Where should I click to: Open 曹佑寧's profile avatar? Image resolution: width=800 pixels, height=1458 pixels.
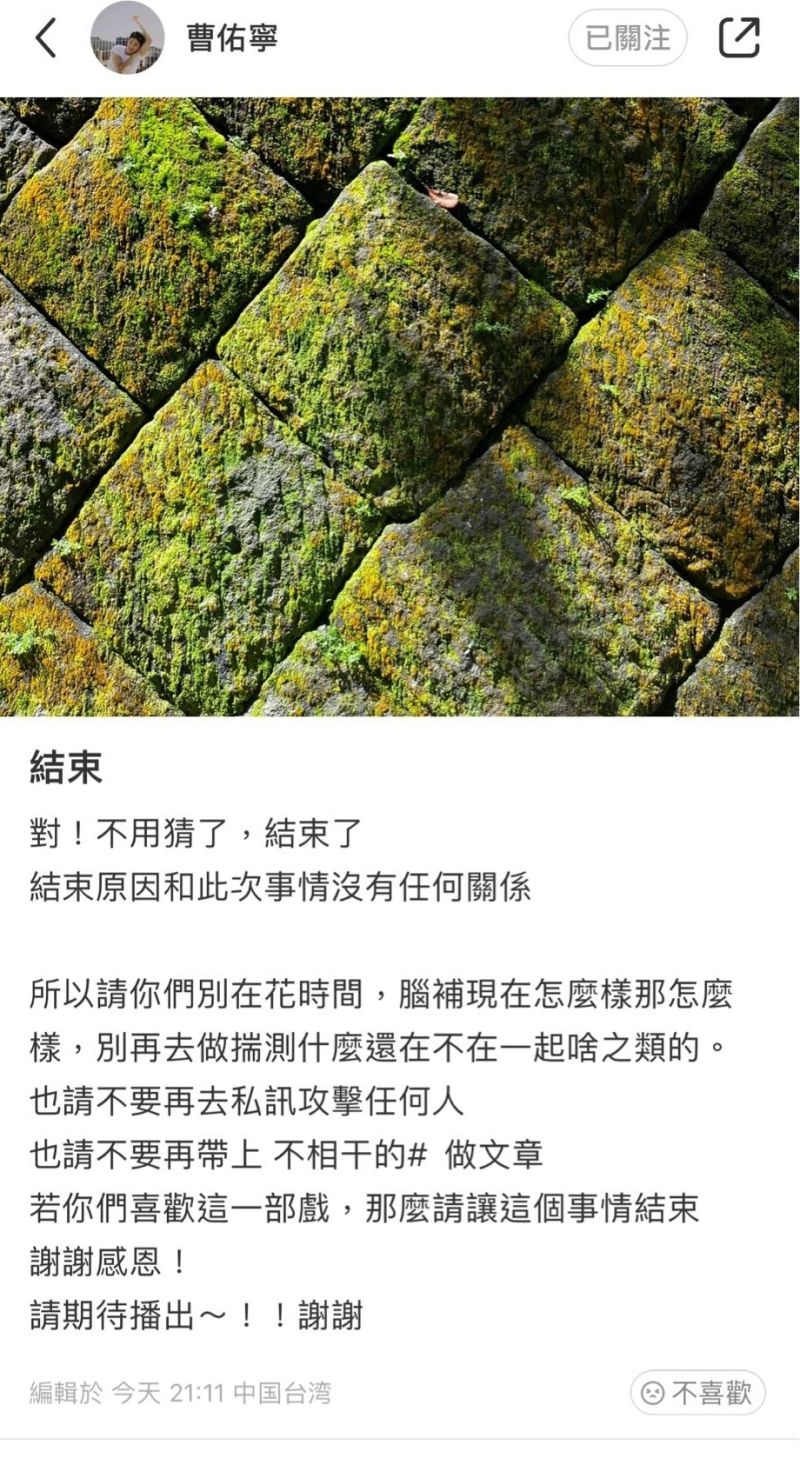coord(127,38)
